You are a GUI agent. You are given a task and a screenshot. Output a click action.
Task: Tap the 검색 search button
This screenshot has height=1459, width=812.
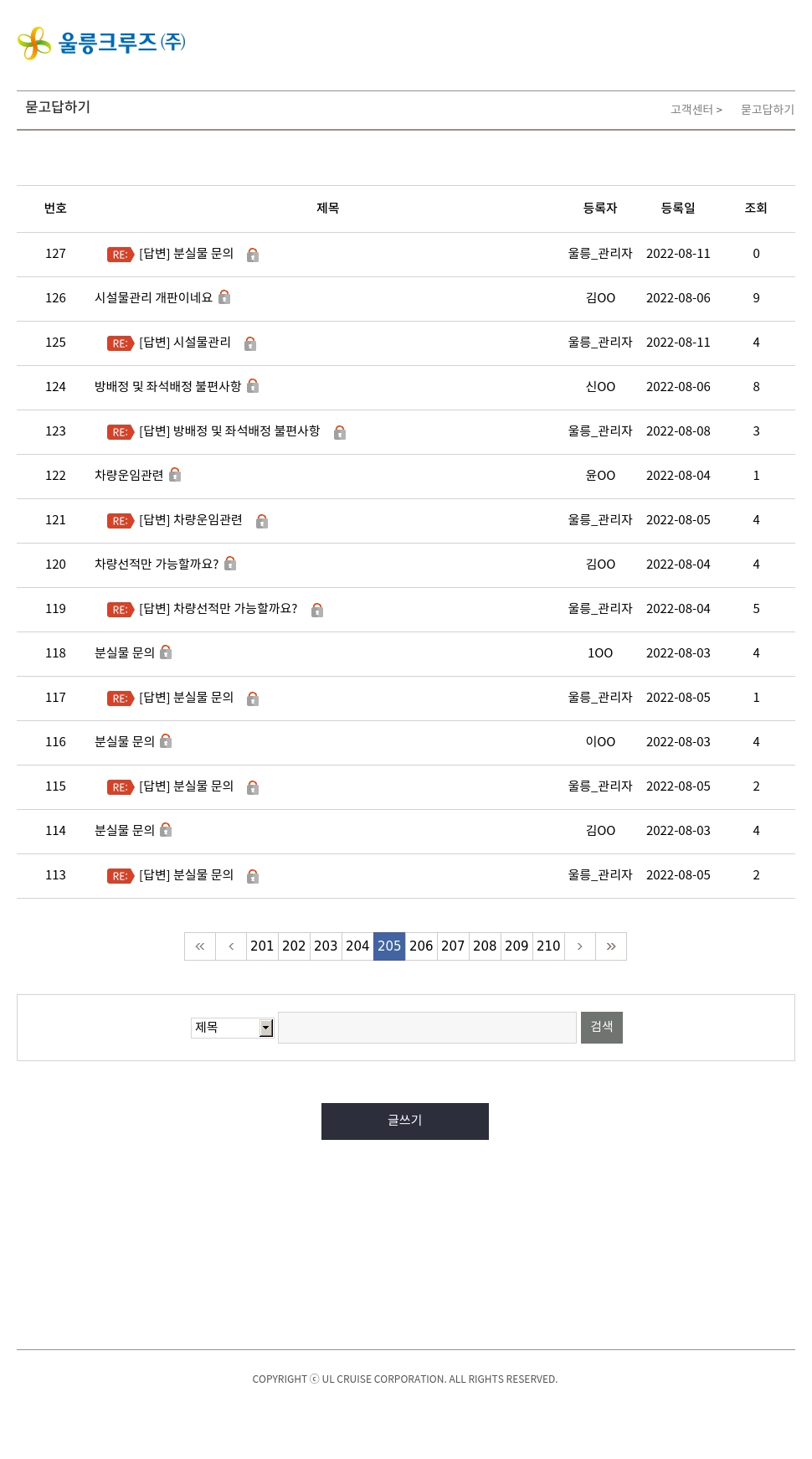pyautogui.click(x=602, y=1028)
